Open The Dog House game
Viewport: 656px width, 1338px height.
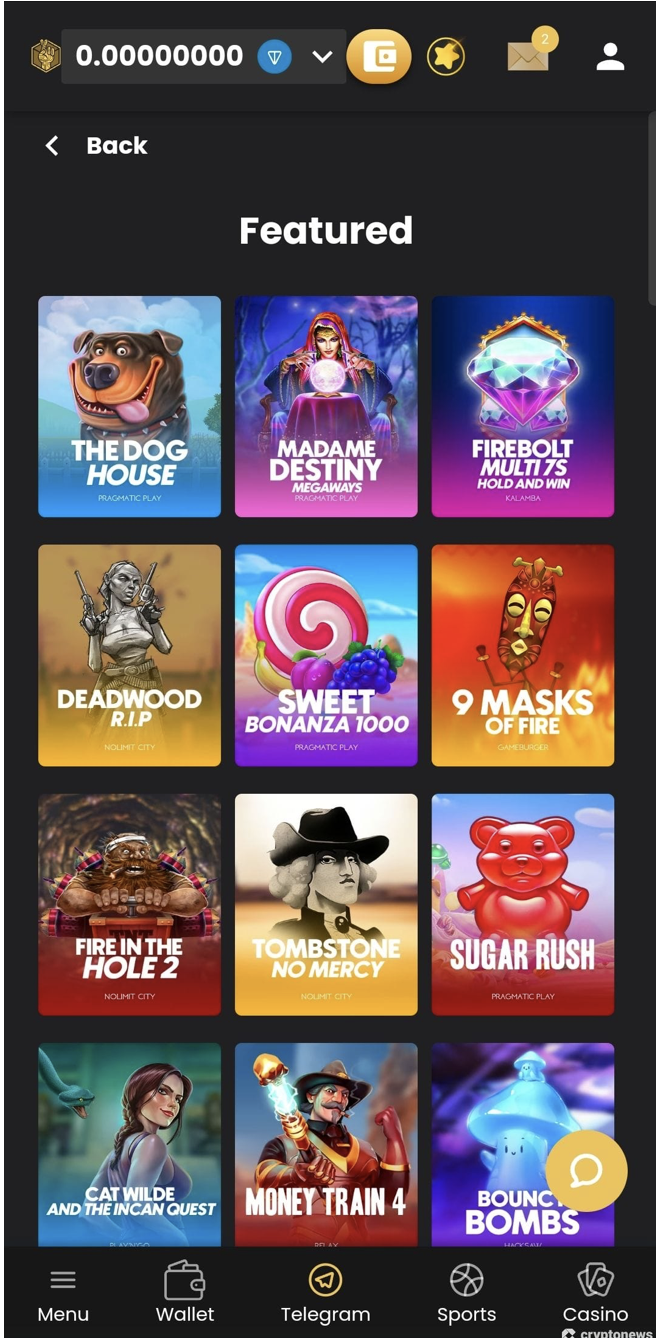[x=129, y=406]
